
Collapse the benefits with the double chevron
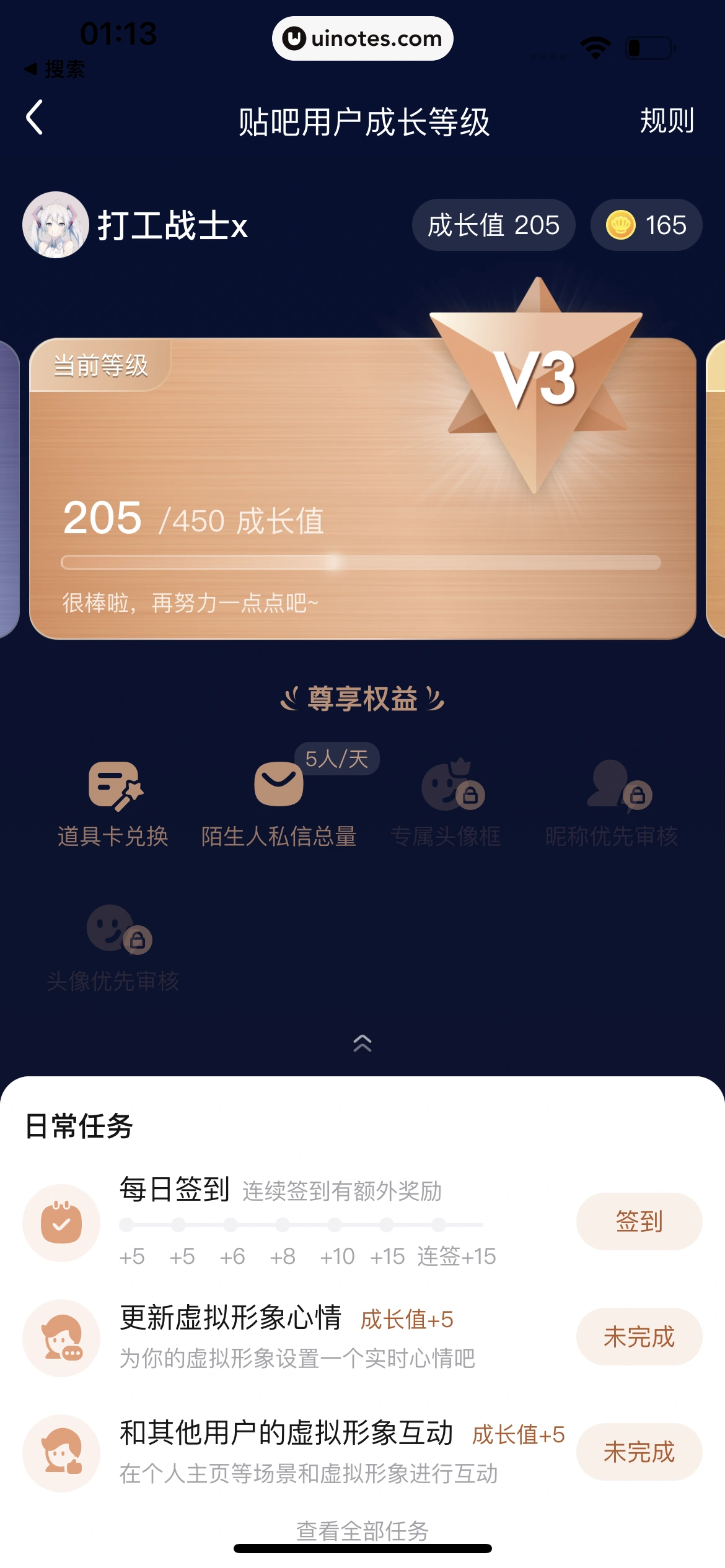pyautogui.click(x=362, y=1043)
